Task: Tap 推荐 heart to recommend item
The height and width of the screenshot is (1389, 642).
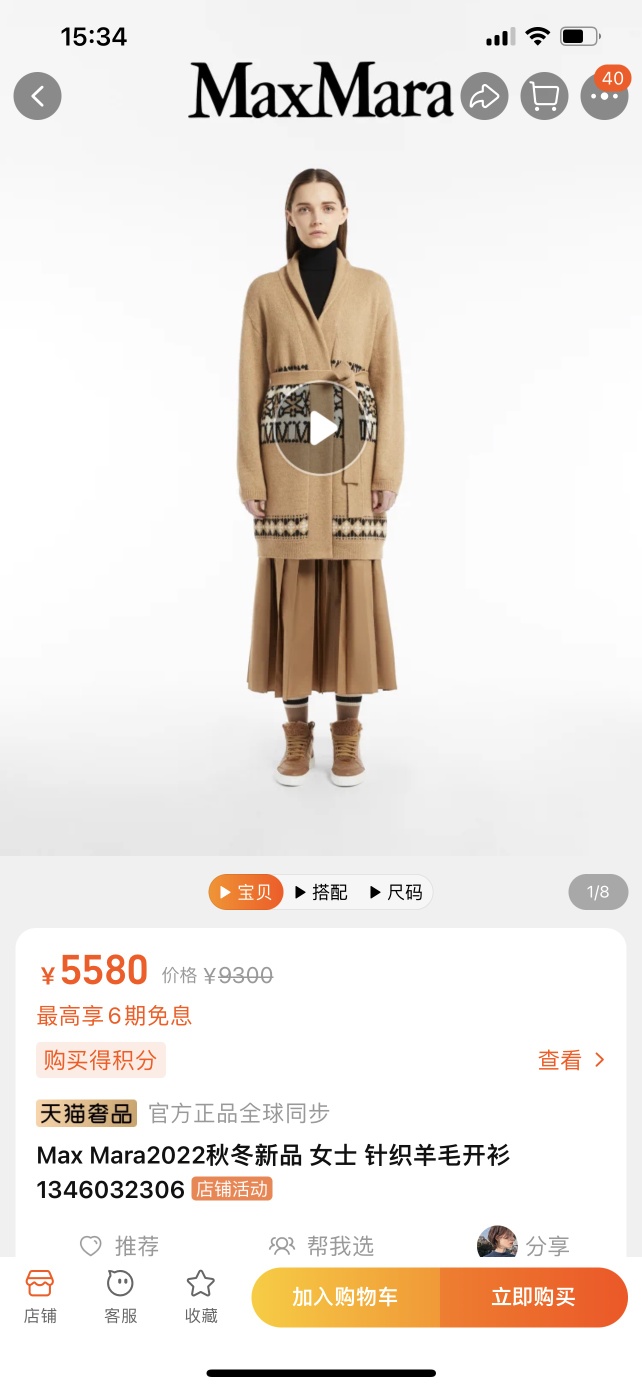Action: (120, 1245)
